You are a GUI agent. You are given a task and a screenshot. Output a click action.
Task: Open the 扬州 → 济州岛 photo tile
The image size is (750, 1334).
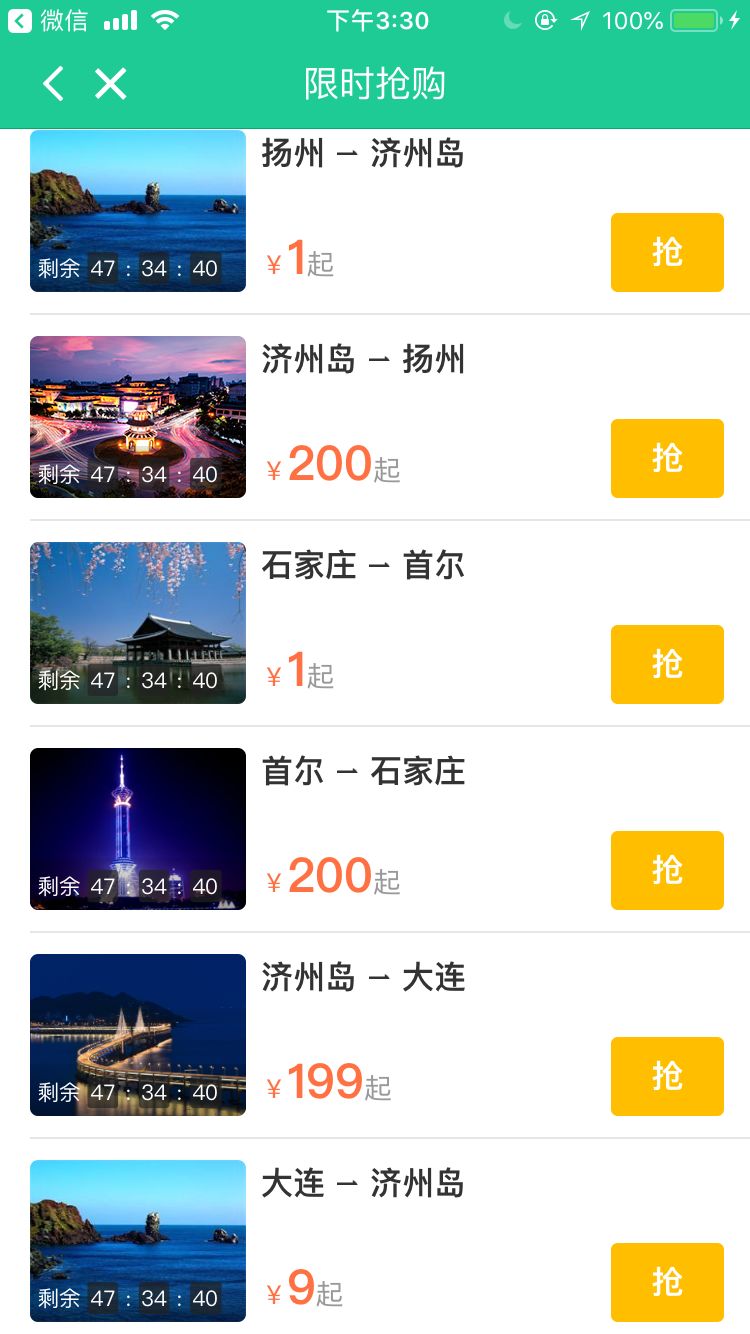click(138, 211)
